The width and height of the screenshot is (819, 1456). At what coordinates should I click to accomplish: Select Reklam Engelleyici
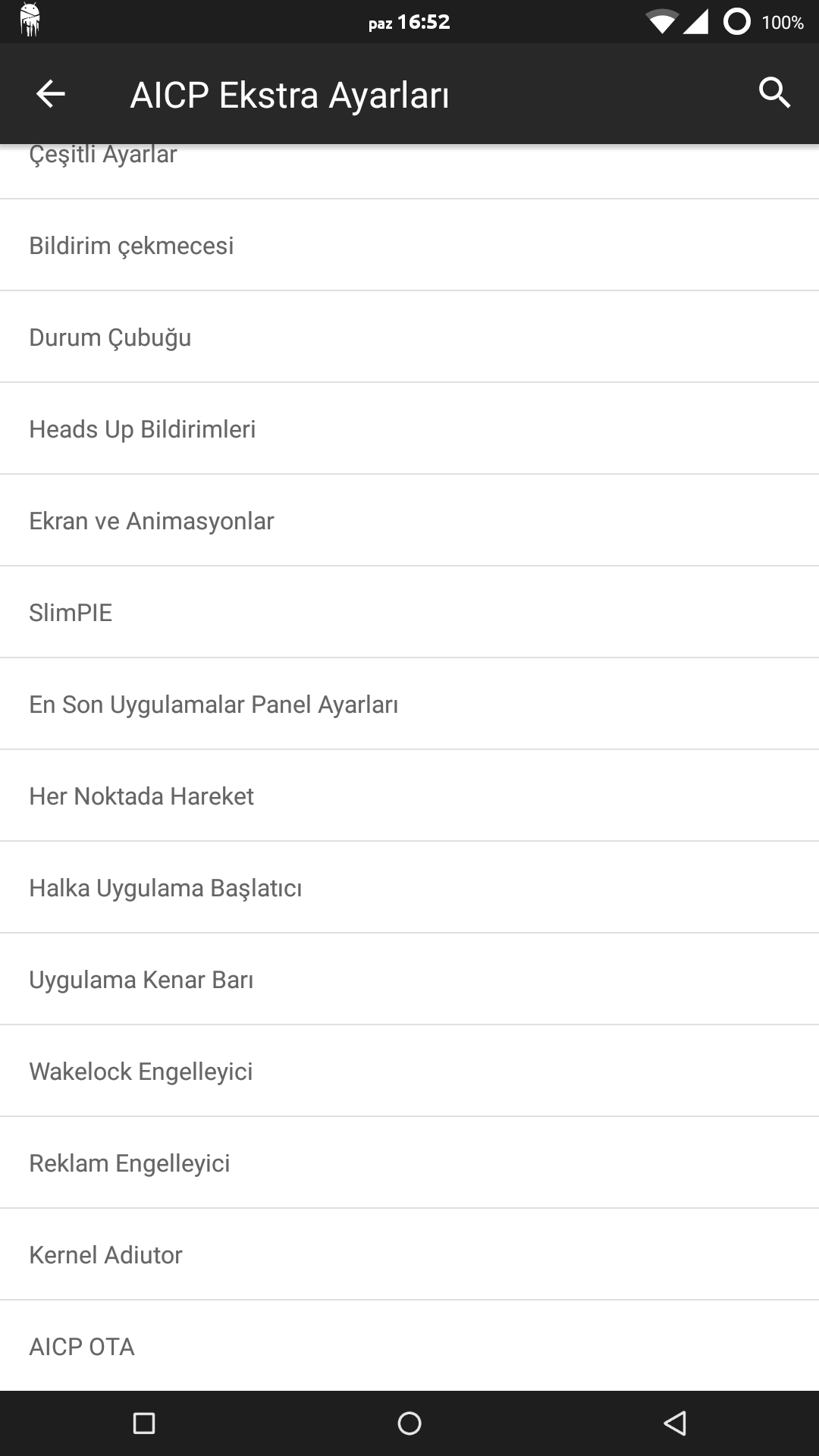click(409, 1163)
